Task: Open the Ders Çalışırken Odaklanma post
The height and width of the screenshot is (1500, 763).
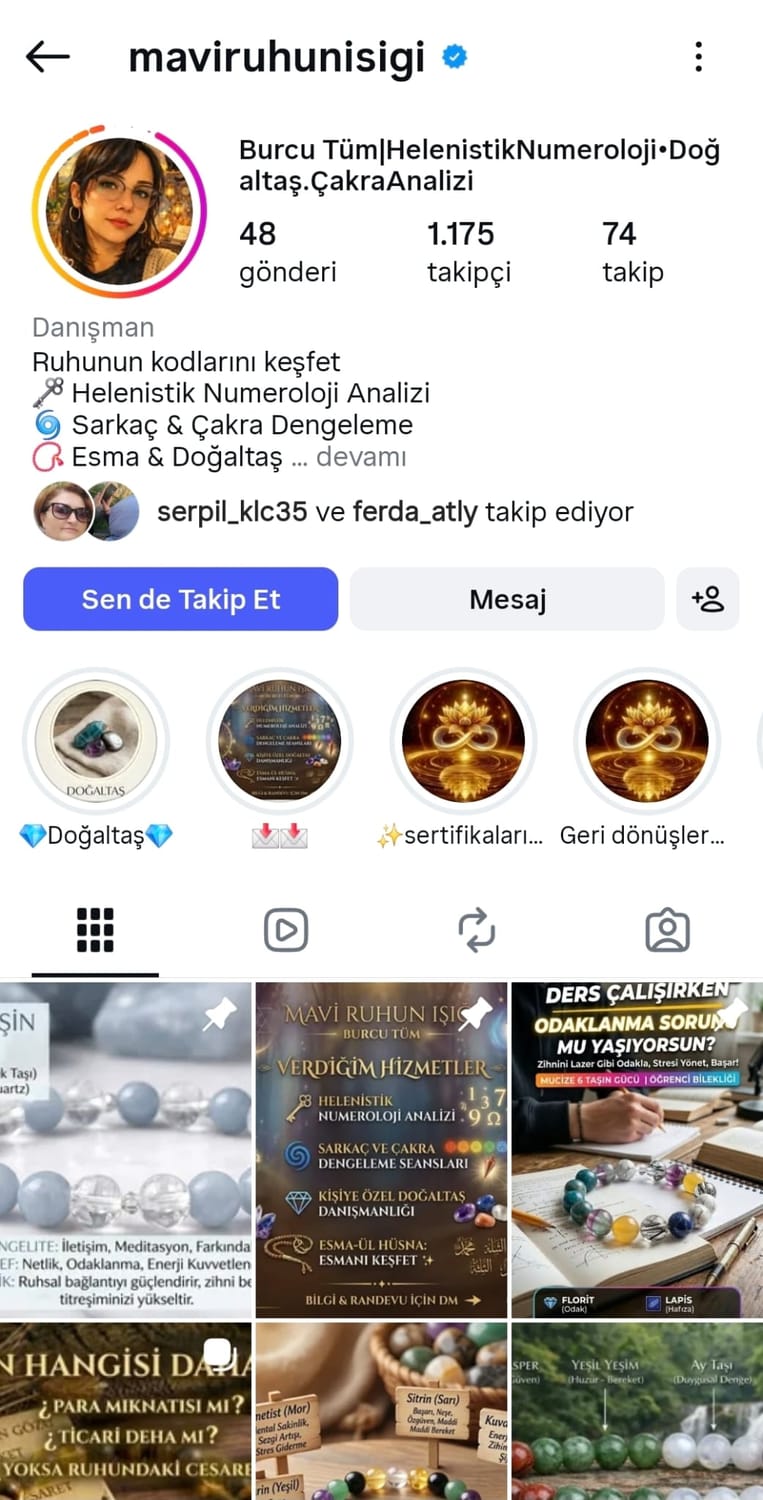Action: coord(637,1150)
